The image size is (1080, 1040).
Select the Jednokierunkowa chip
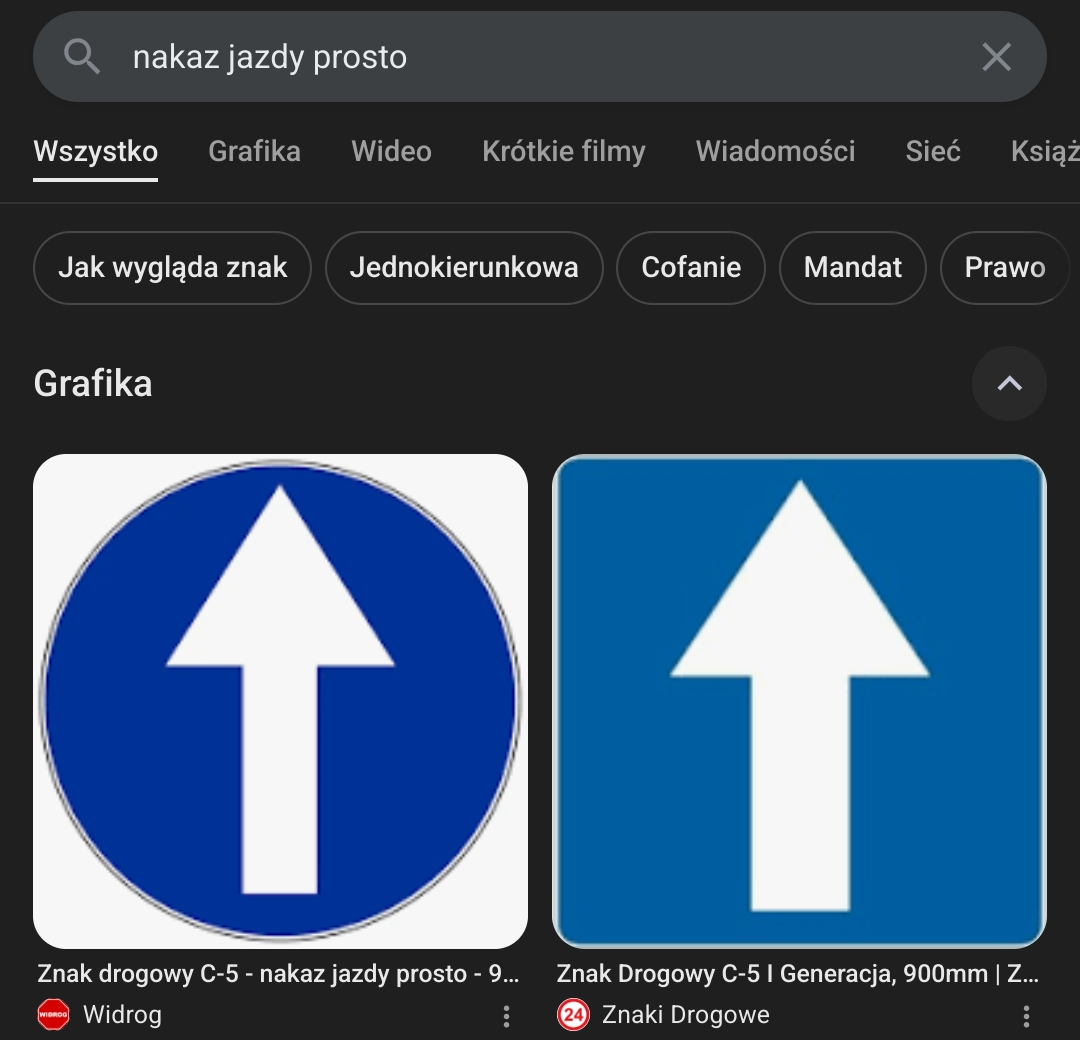(x=464, y=267)
